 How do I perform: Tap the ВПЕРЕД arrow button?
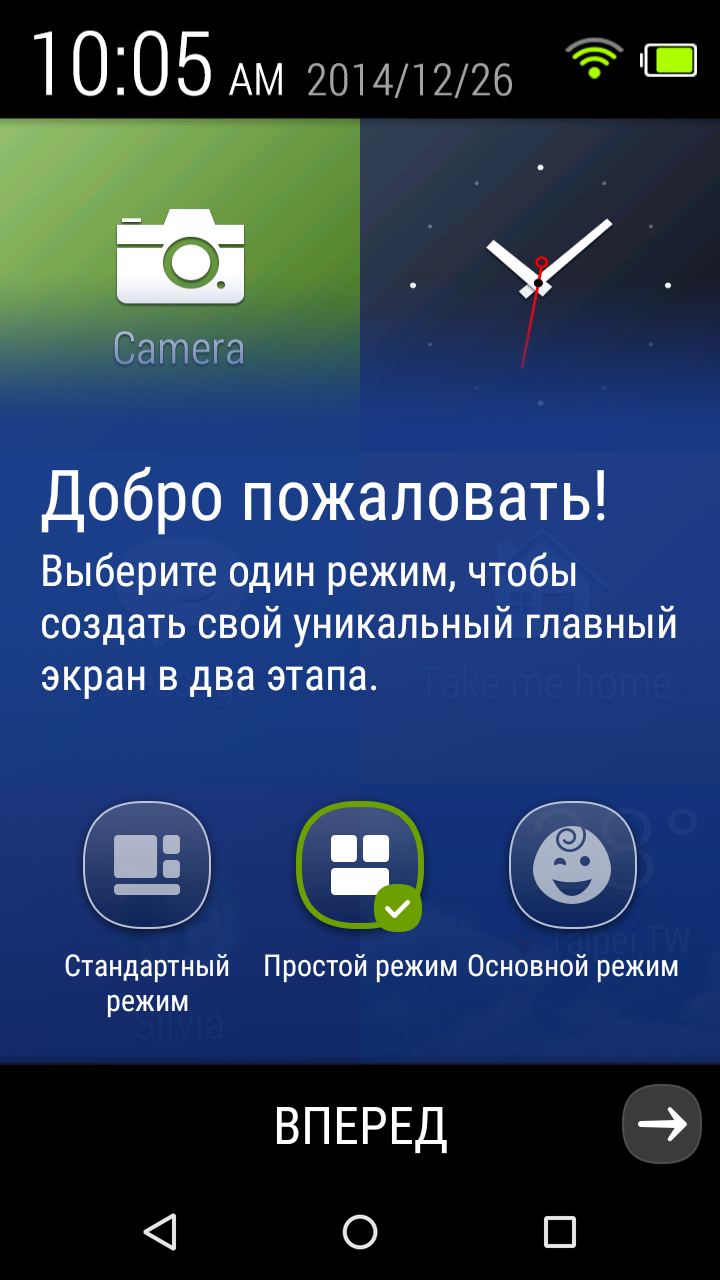tap(661, 1124)
